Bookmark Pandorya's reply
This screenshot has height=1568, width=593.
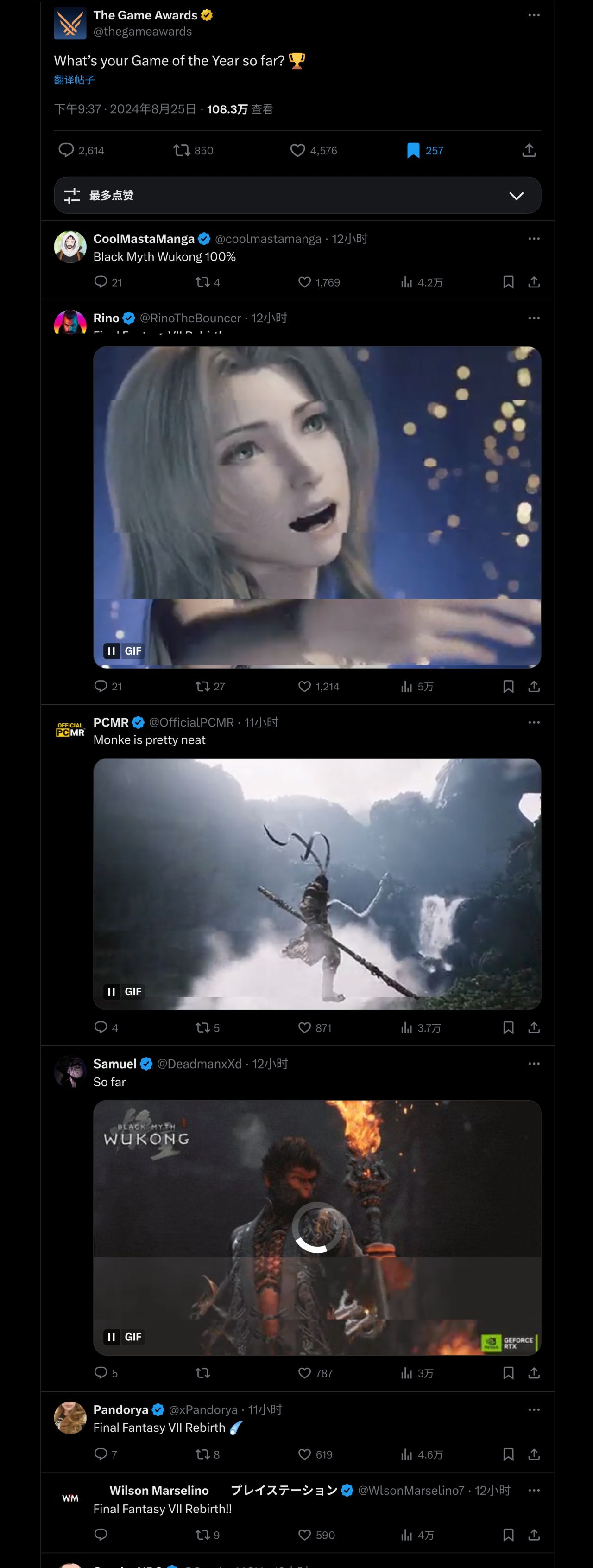click(509, 1454)
